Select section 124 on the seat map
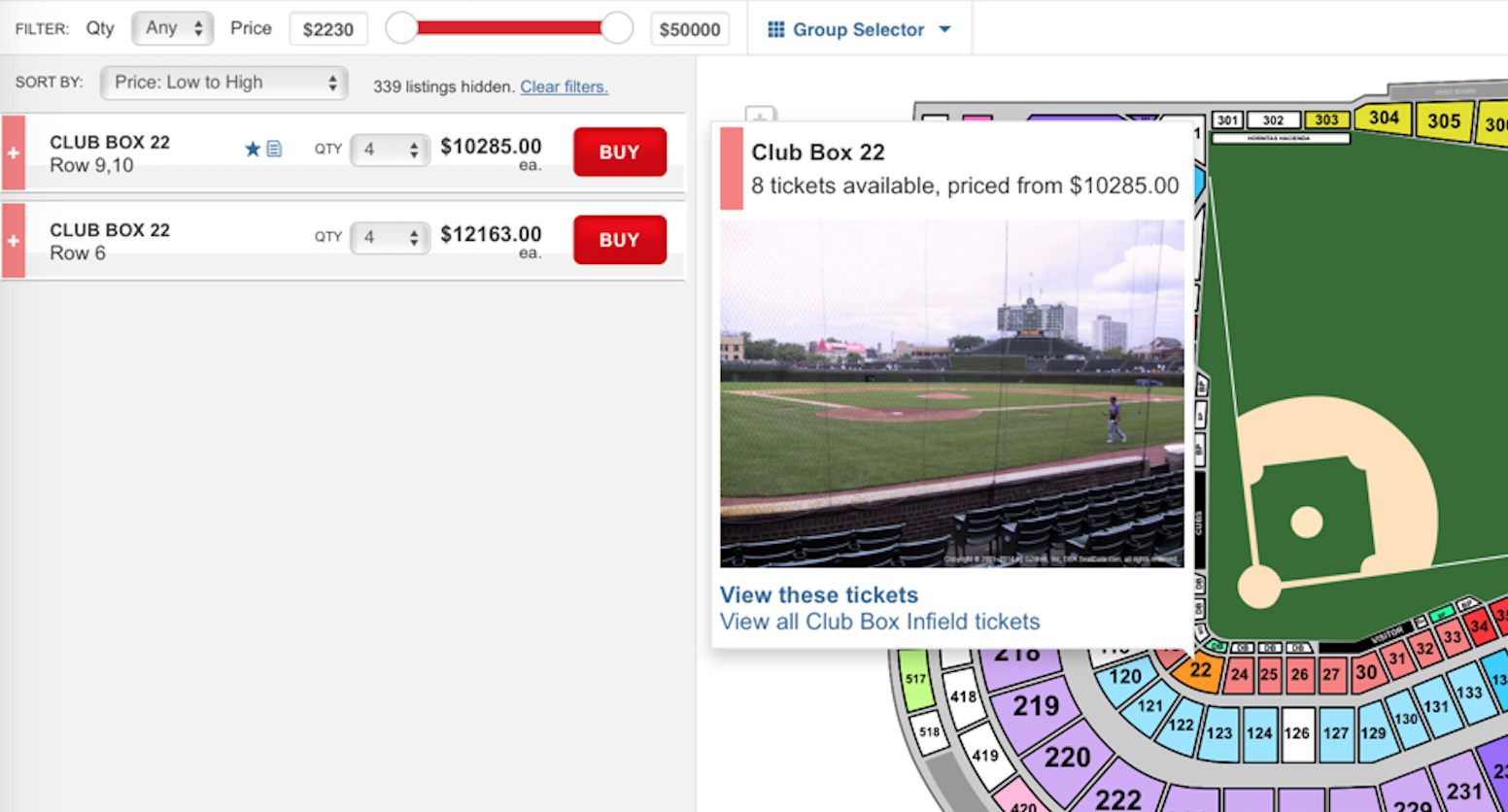 coord(1259,733)
